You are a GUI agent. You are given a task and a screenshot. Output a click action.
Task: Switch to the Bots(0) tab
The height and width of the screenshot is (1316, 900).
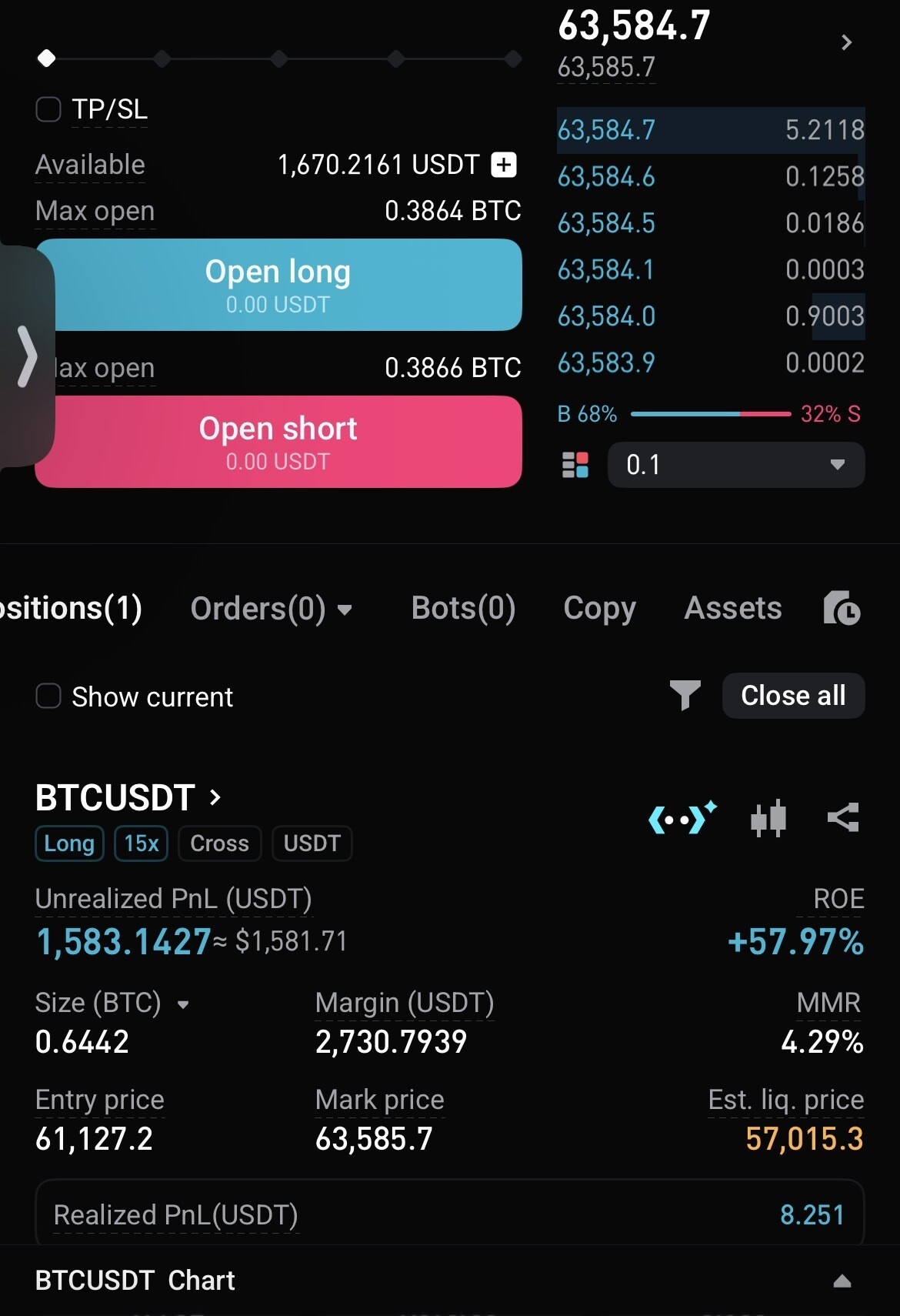pos(463,608)
